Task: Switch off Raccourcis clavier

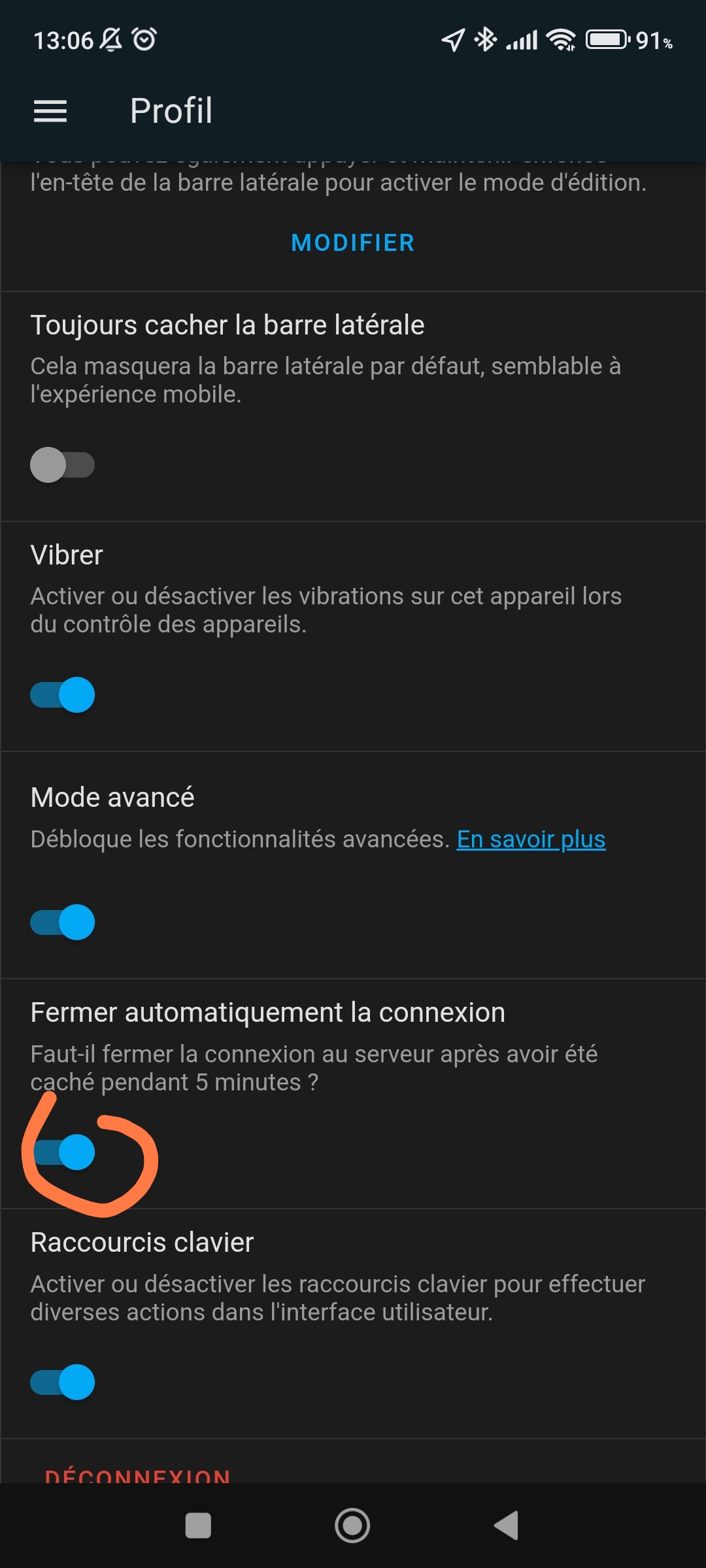Action: coord(63,1382)
